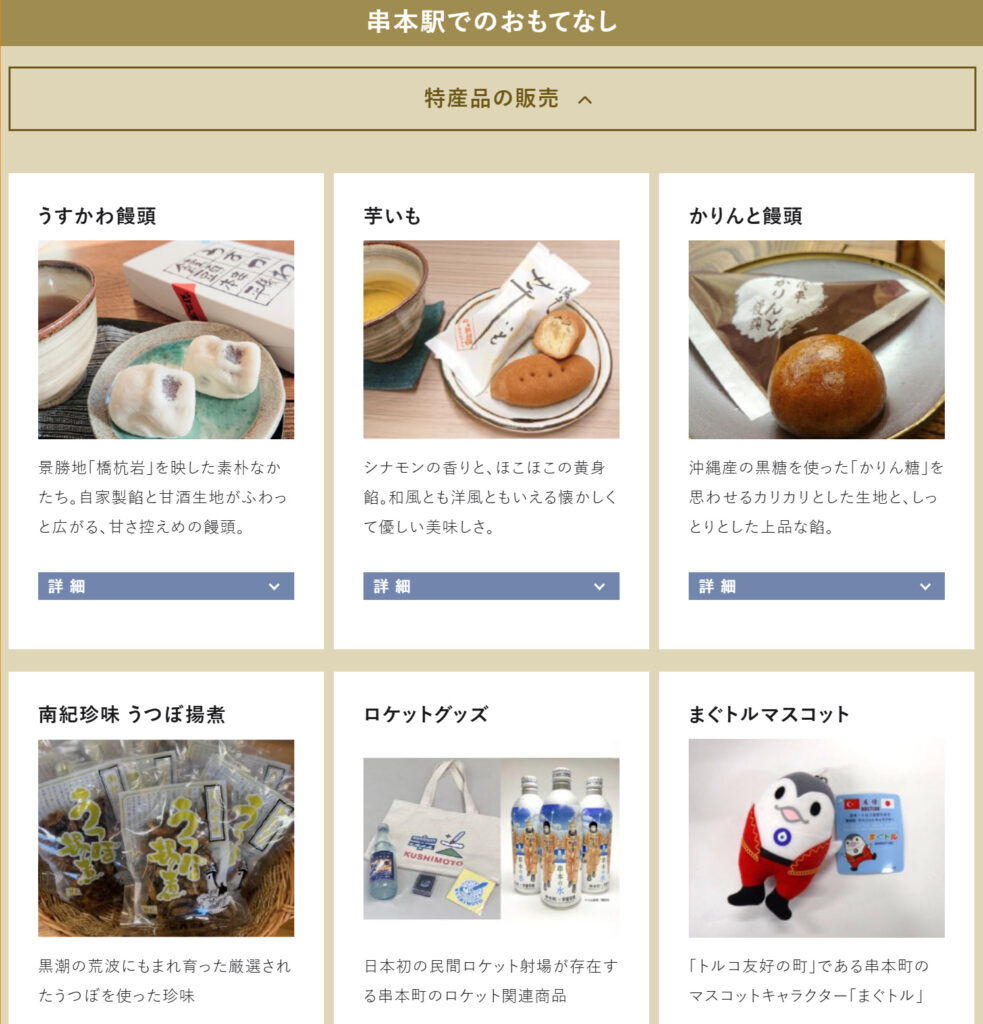Collapse the 特産品の販売 section

(491, 99)
